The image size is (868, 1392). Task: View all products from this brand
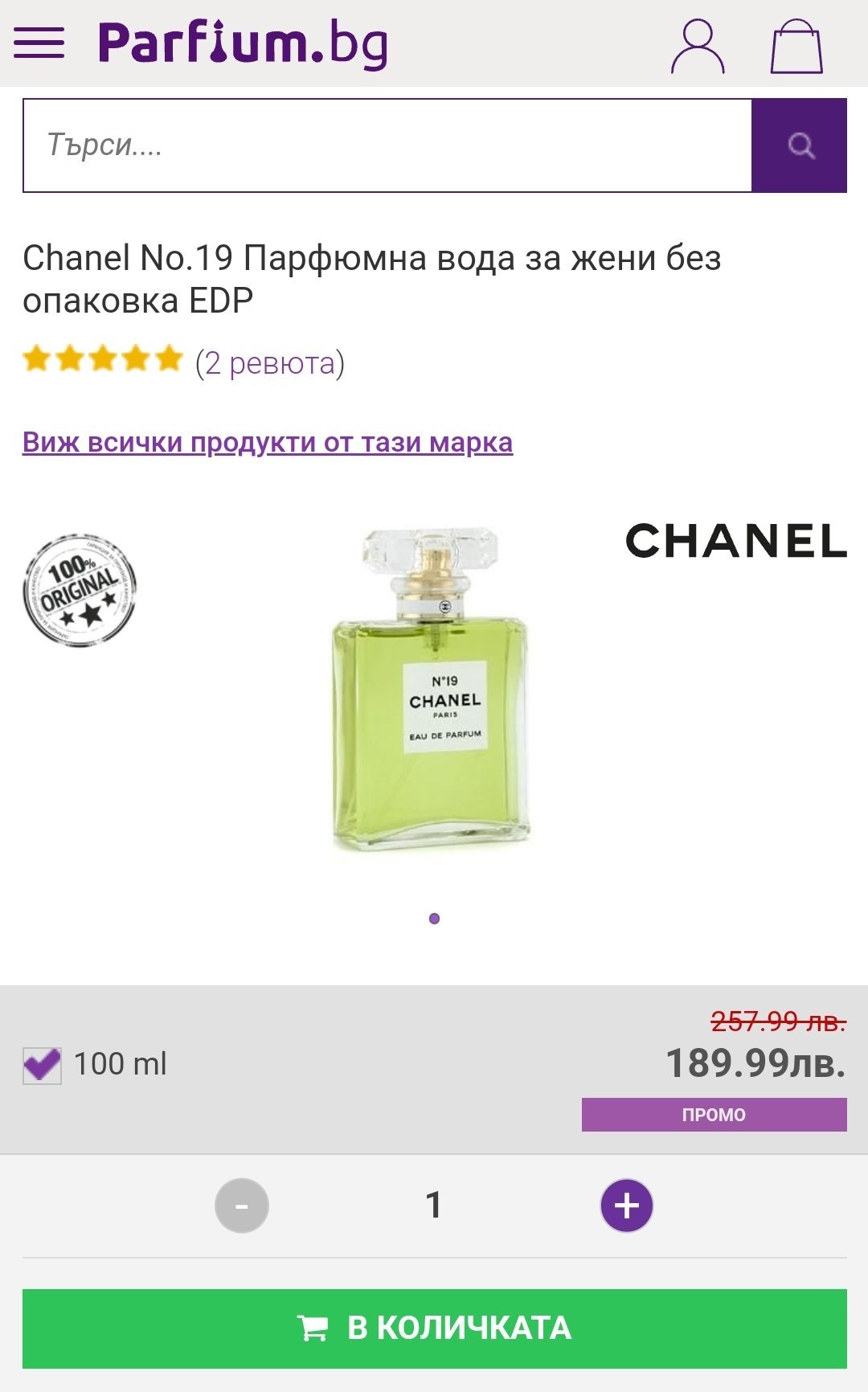pyautogui.click(x=268, y=442)
